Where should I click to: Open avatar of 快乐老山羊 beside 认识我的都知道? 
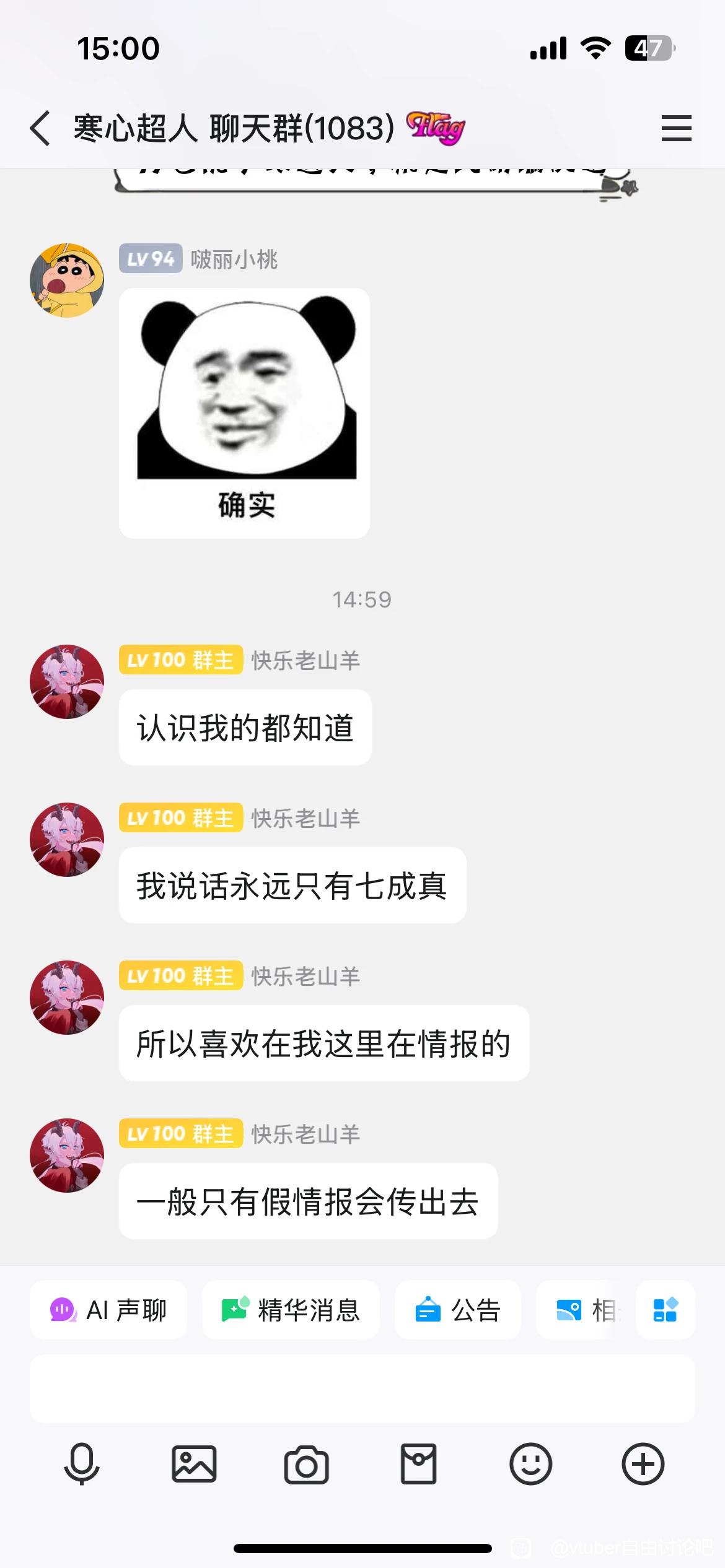[67, 682]
